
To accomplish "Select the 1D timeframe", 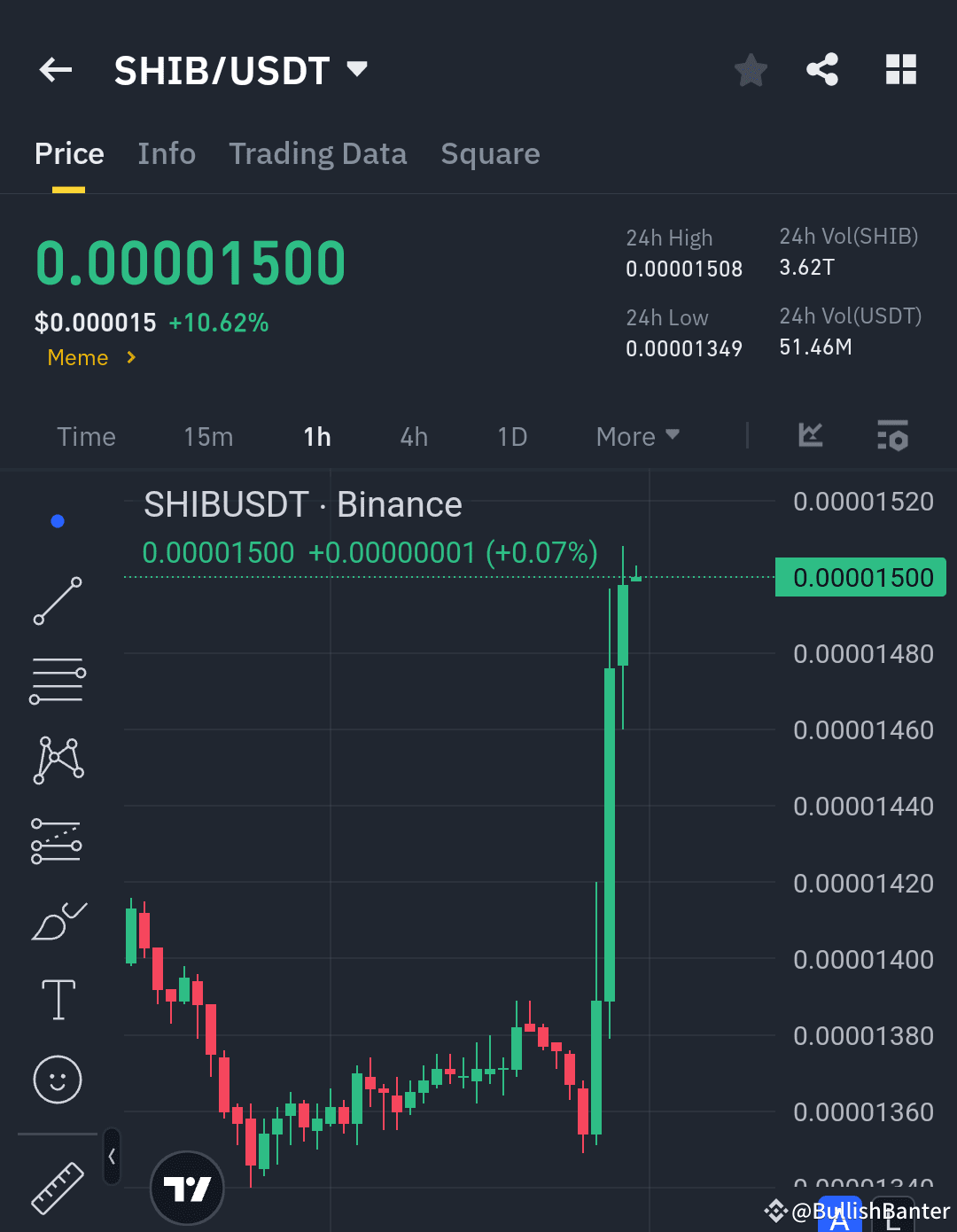I will click(x=512, y=436).
